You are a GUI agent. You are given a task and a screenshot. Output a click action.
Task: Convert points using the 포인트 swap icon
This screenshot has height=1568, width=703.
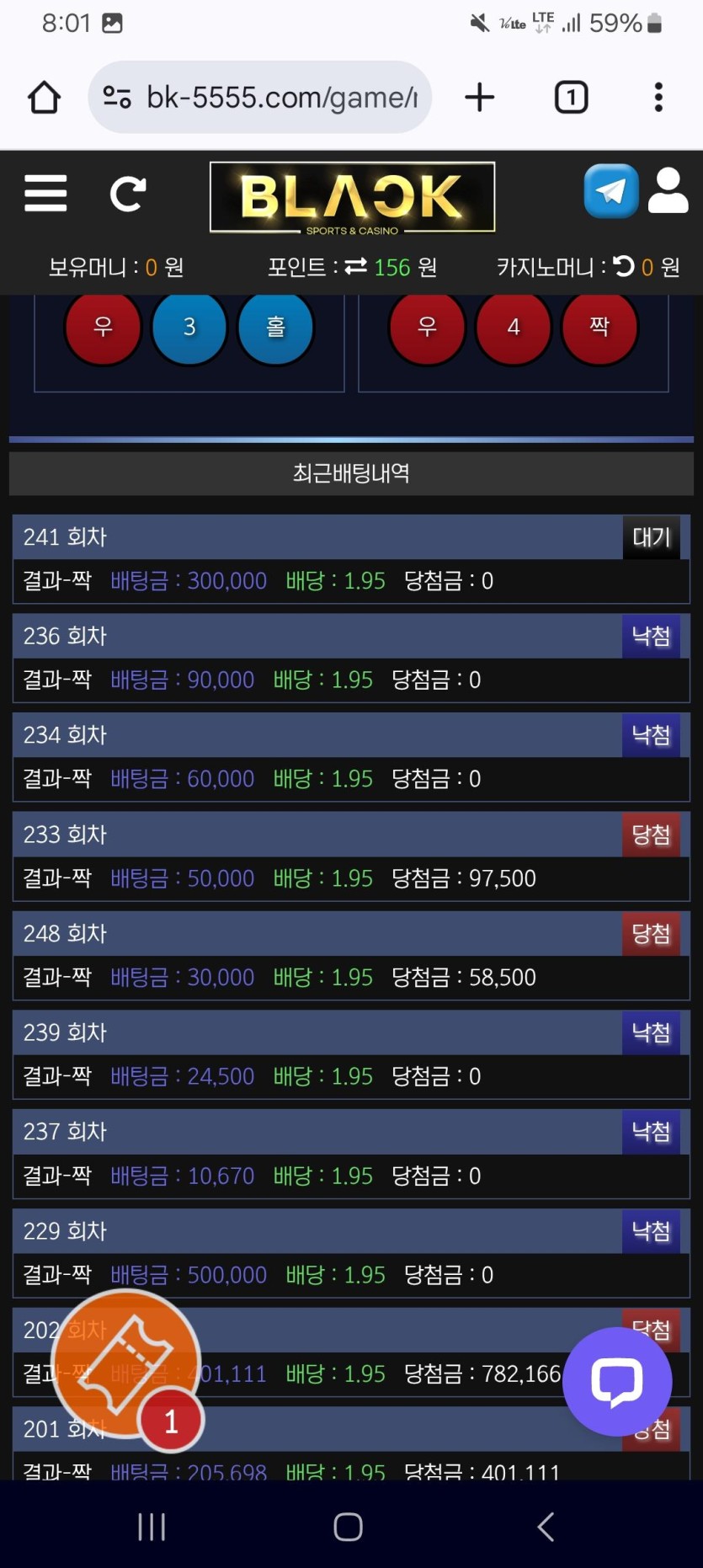pyautogui.click(x=356, y=267)
